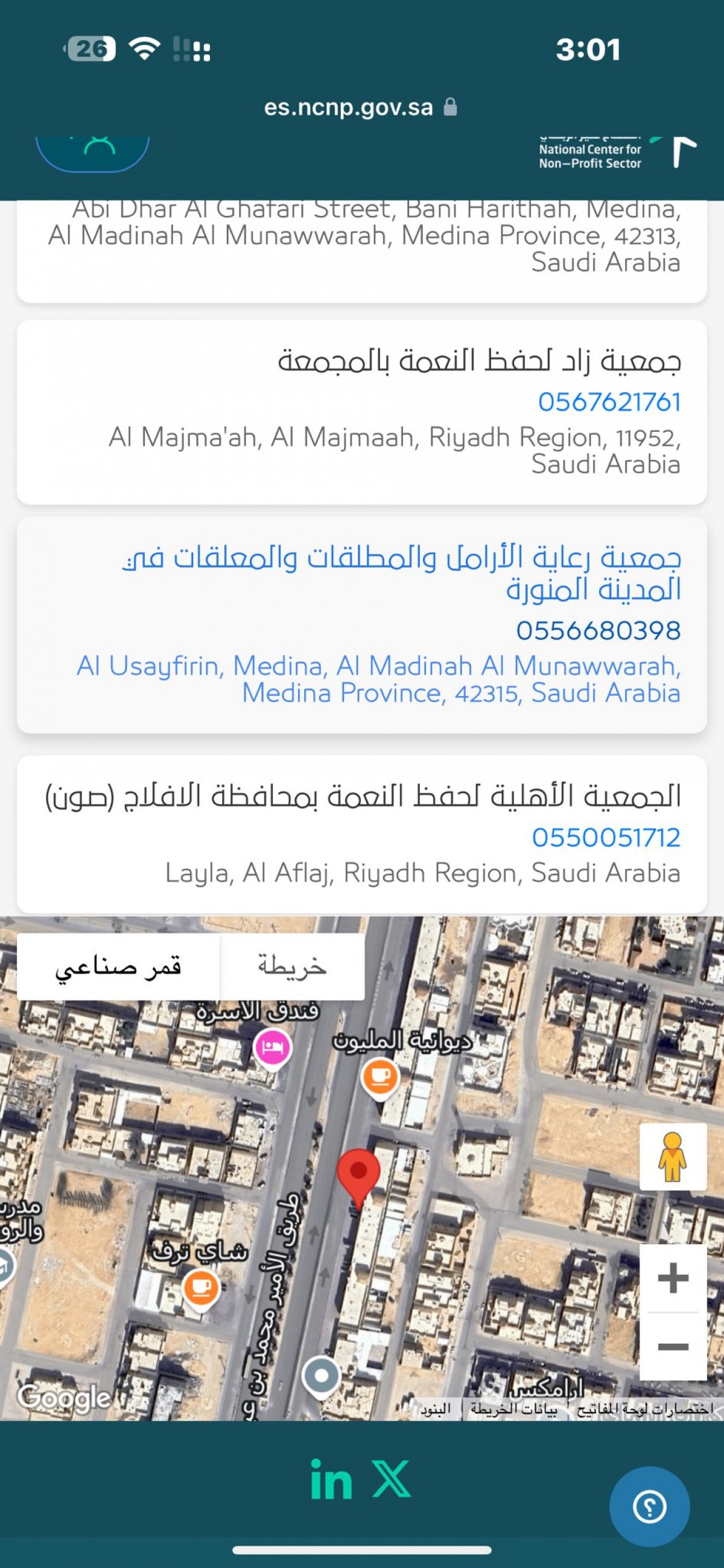Call phone number 0556680398
This screenshot has width=724, height=1568.
click(598, 631)
